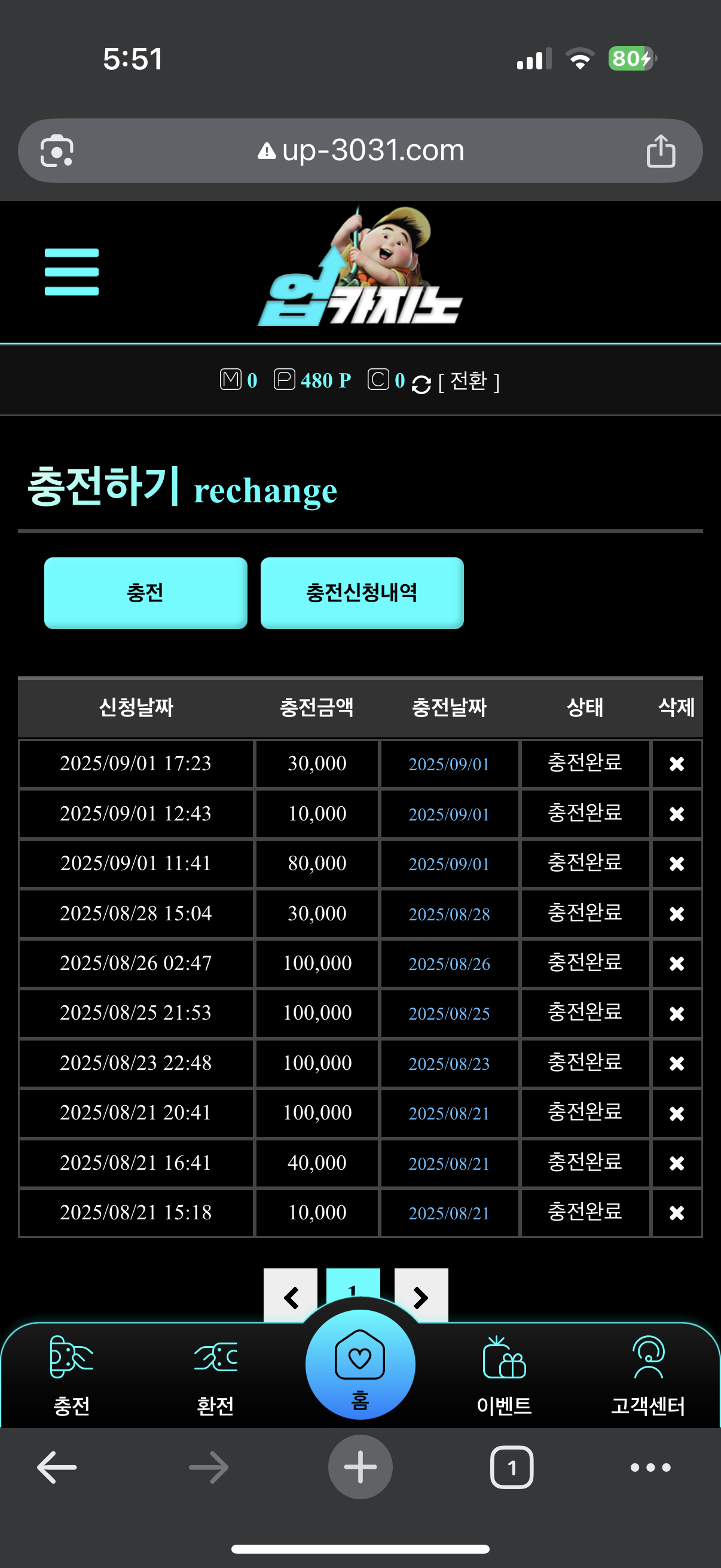Image resolution: width=721 pixels, height=1568 pixels.
Task: Open the browser tabs overview
Action: click(512, 1468)
